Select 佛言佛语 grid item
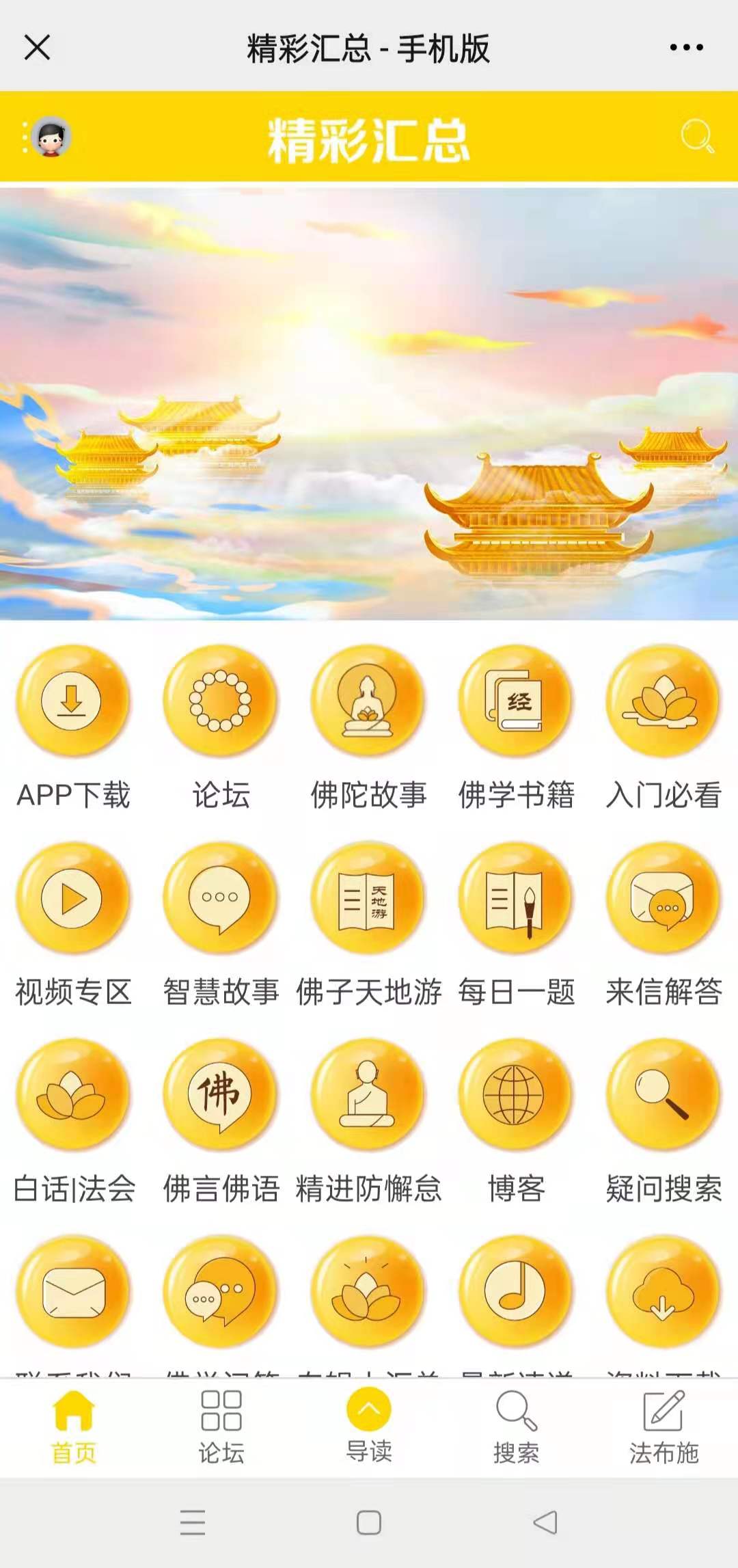Screen dimensions: 738x1568 pos(221,1095)
